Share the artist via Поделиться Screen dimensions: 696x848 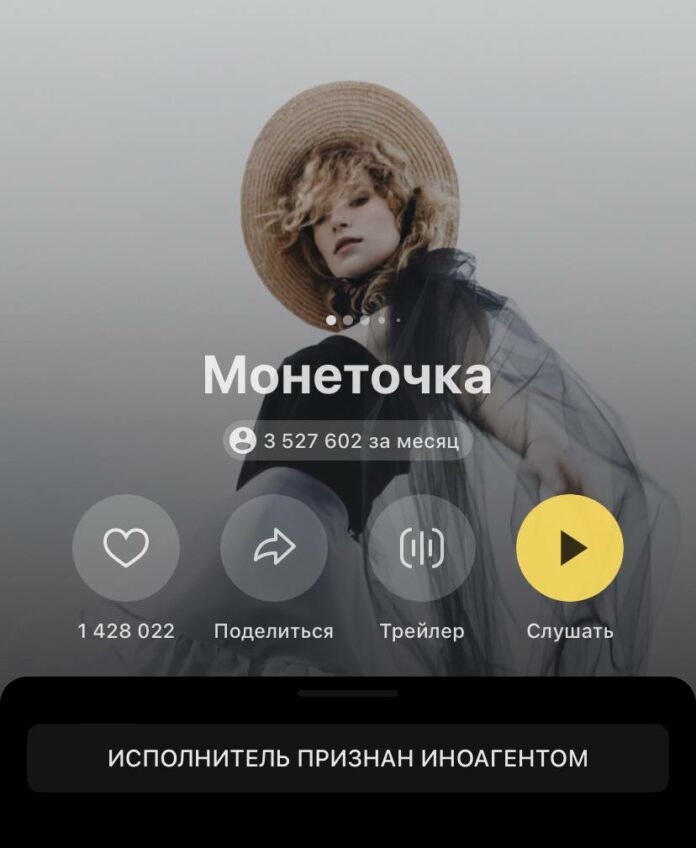point(274,548)
